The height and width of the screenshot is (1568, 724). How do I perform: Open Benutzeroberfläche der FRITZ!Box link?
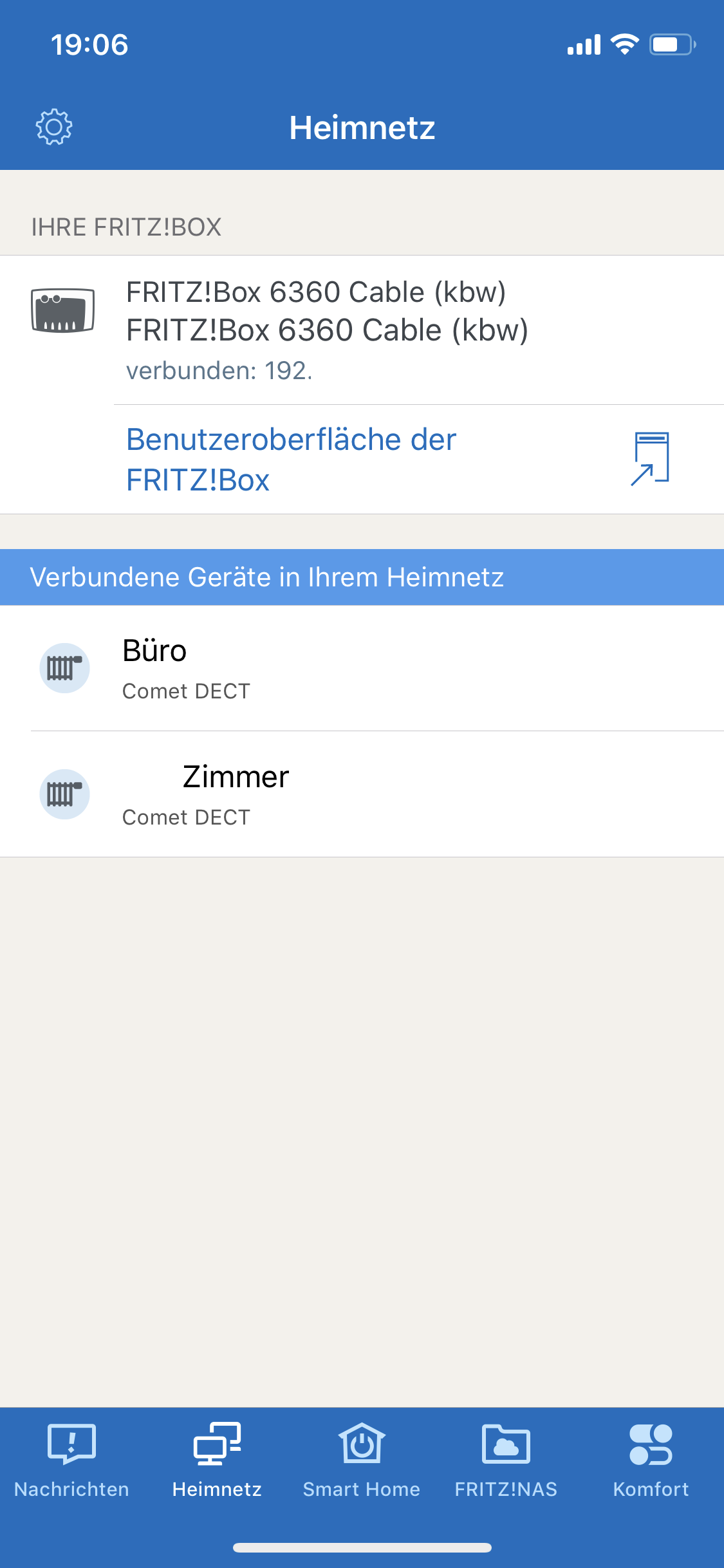click(360, 460)
